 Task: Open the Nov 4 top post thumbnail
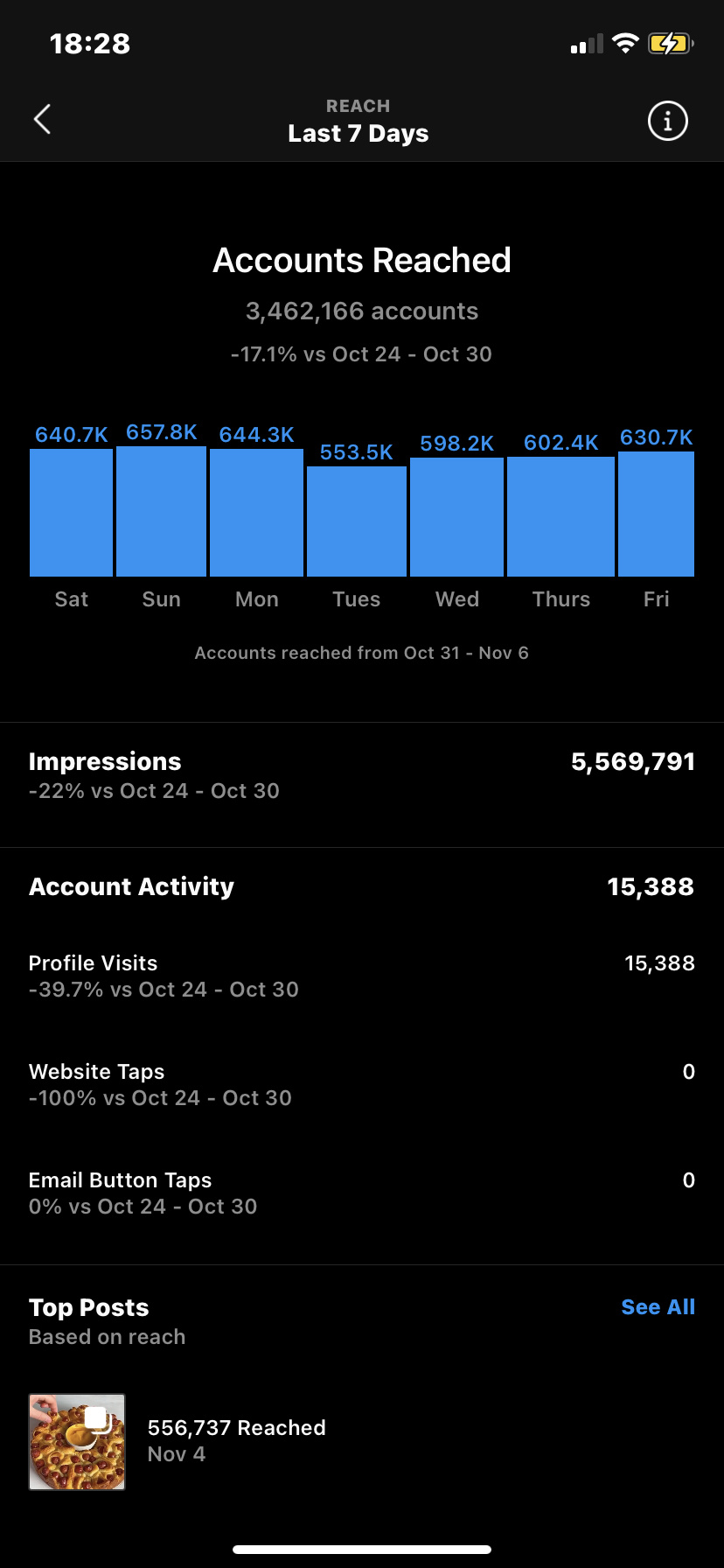click(x=77, y=1442)
